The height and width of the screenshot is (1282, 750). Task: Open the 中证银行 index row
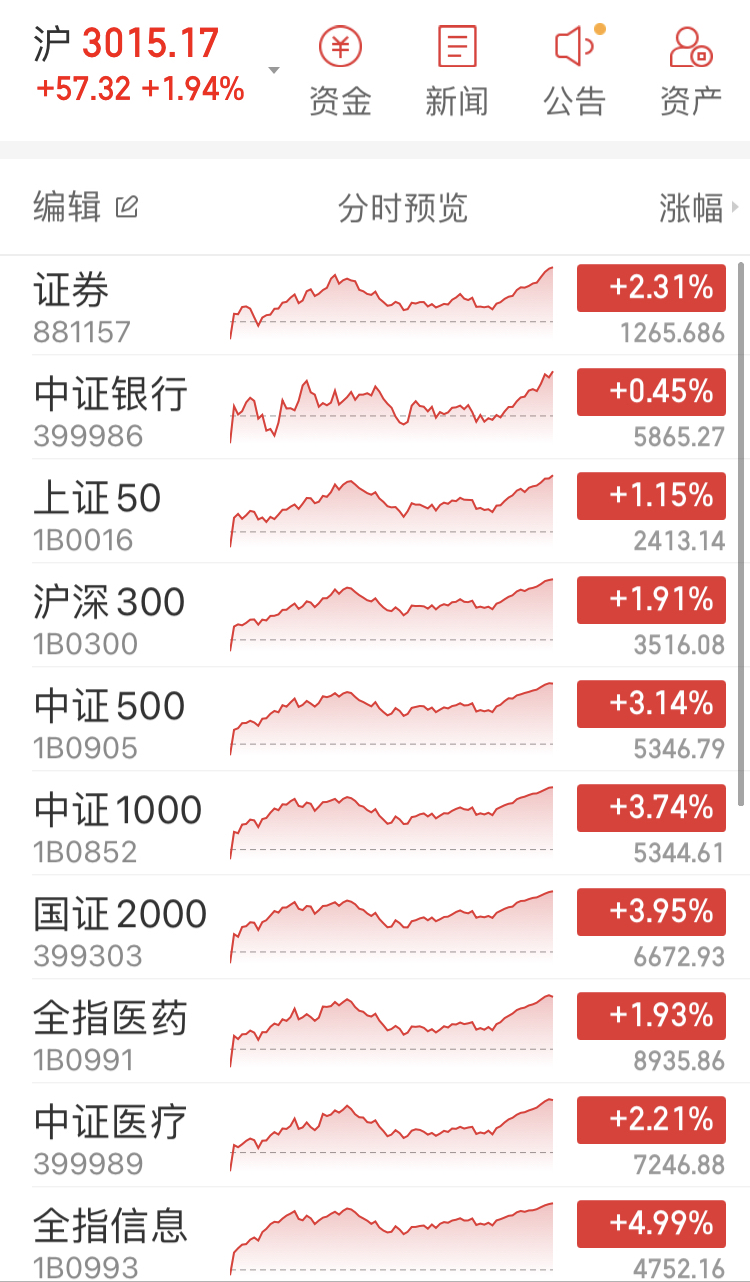tap(375, 409)
